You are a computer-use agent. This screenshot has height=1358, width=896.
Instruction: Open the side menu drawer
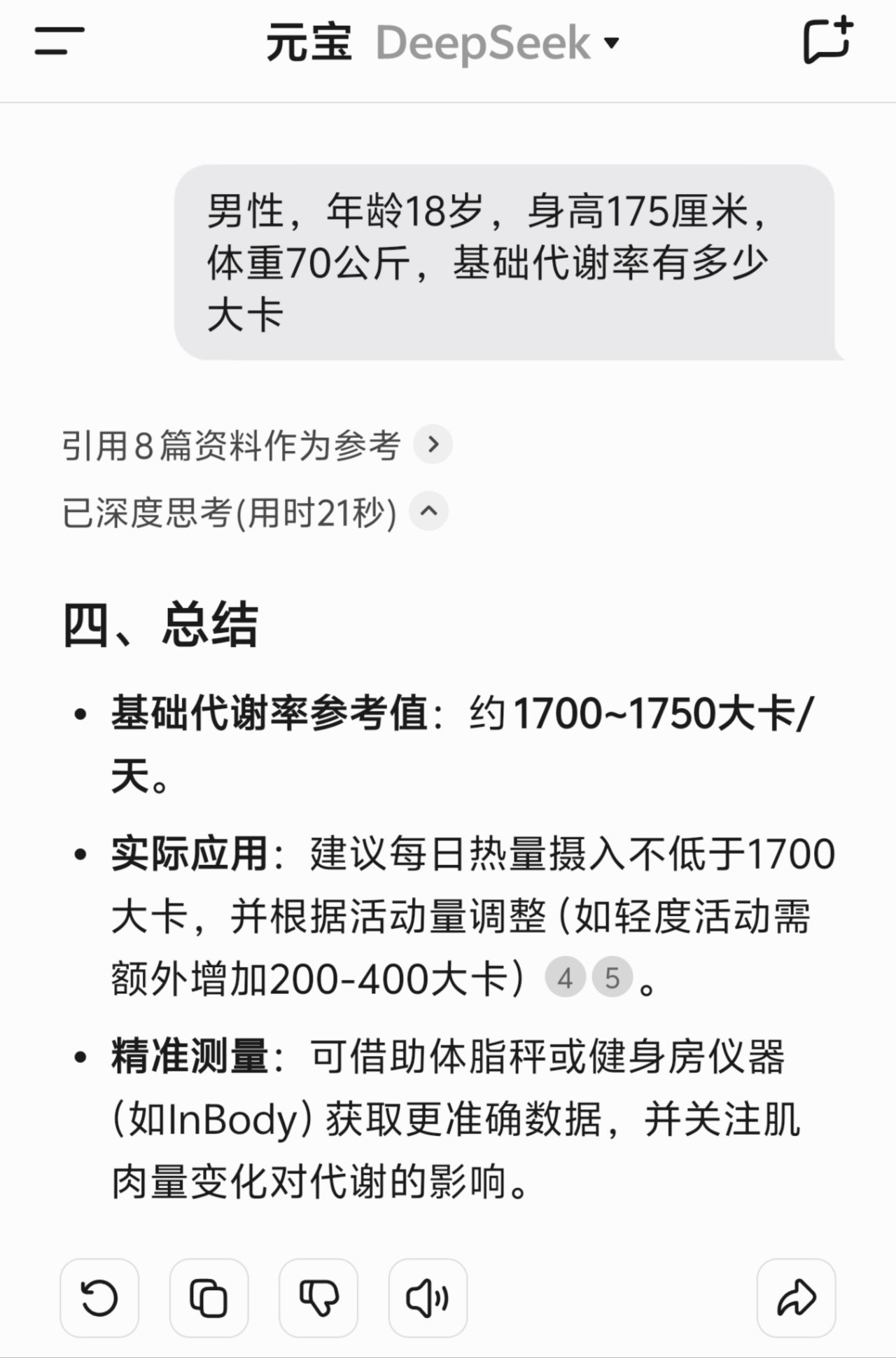pyautogui.click(x=59, y=41)
